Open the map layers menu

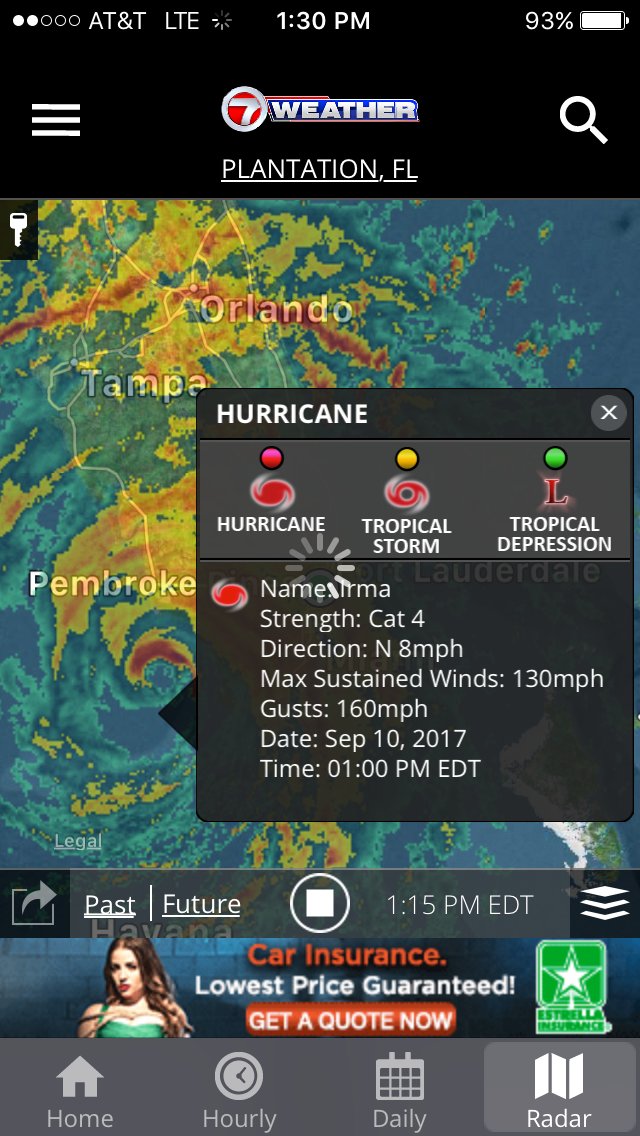click(x=604, y=903)
